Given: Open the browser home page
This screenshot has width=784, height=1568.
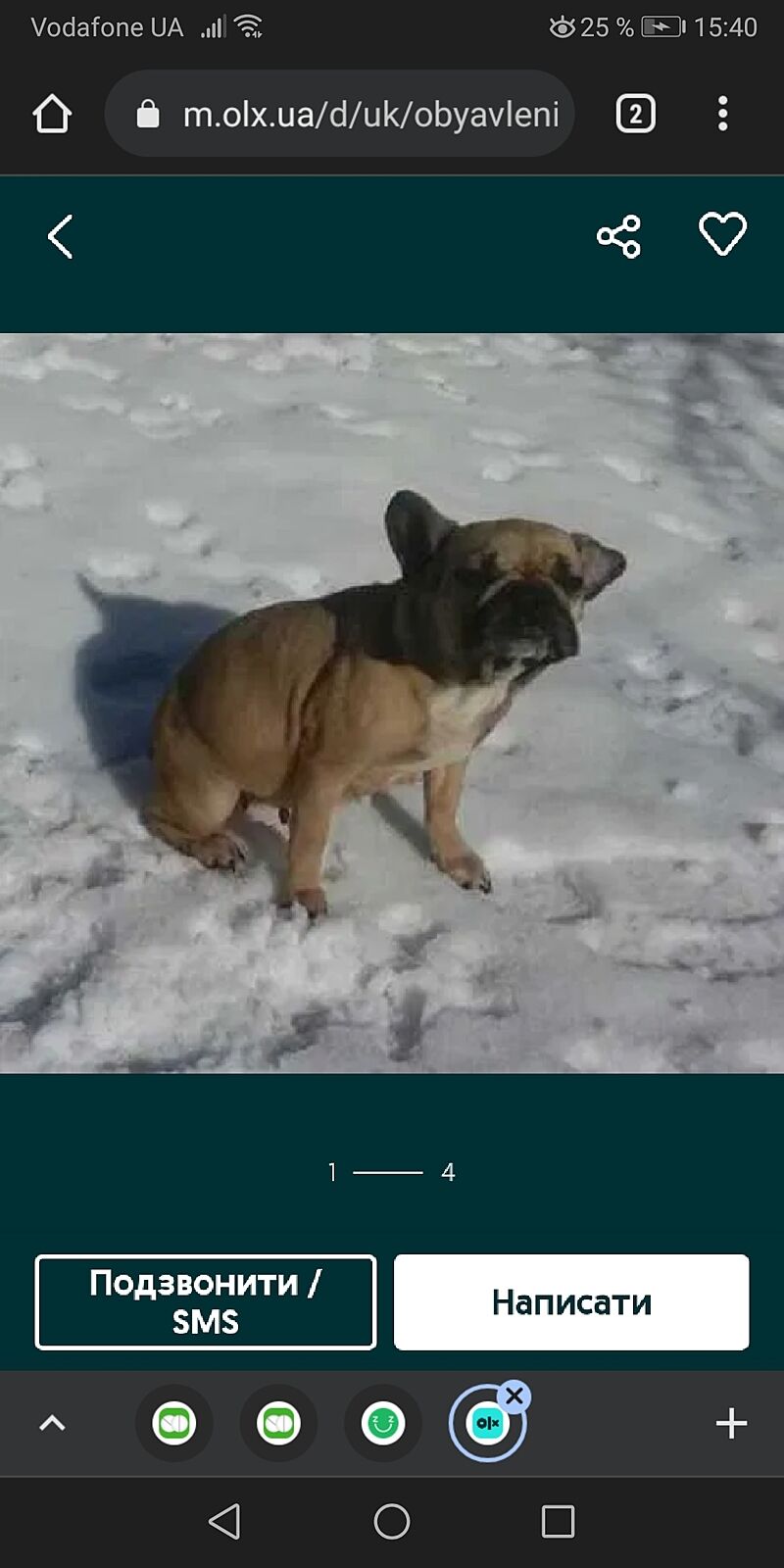Looking at the screenshot, I should click(x=52, y=115).
